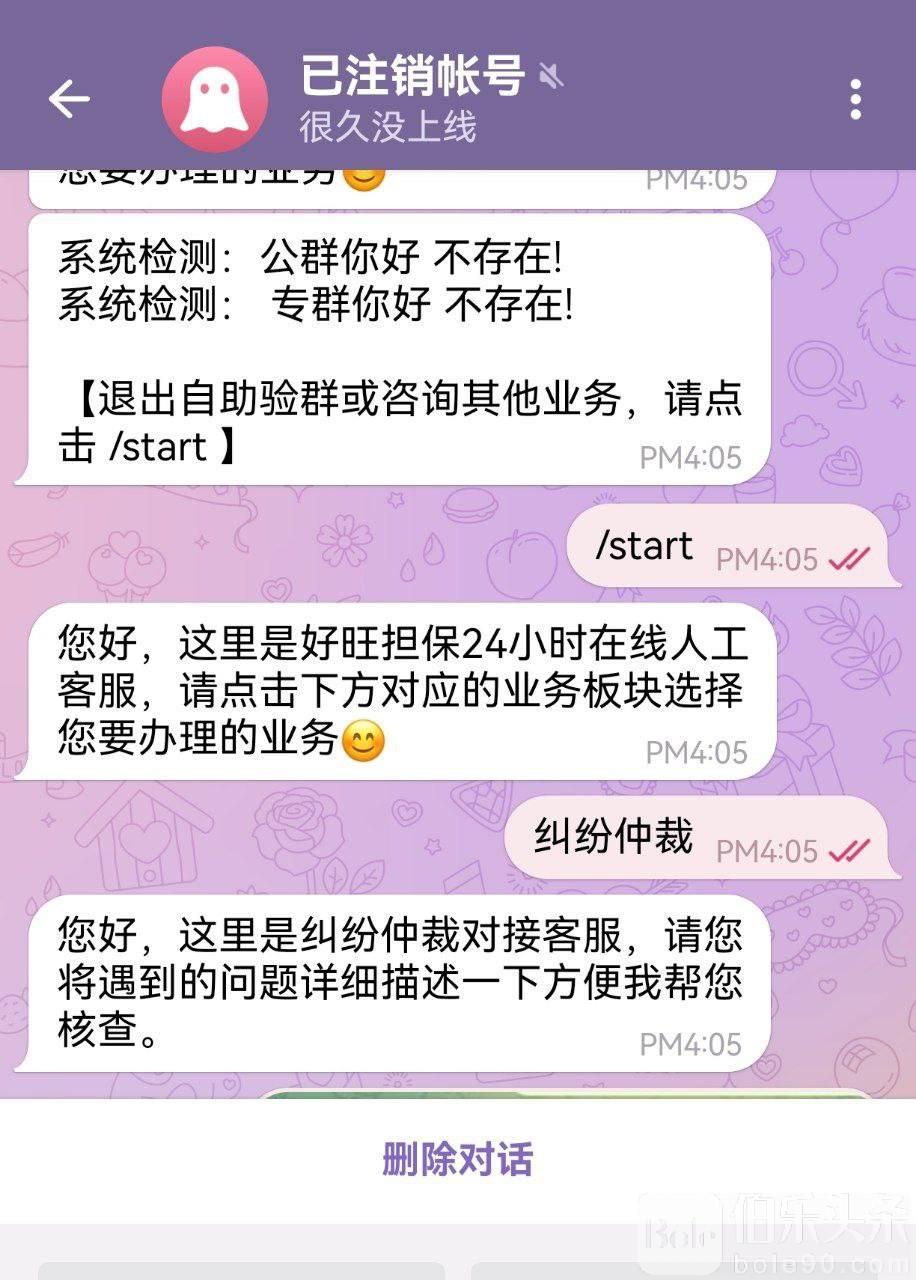Image resolution: width=916 pixels, height=1280 pixels.
Task: Open the 已注销帐号 profile header
Action: pyautogui.click(x=412, y=98)
